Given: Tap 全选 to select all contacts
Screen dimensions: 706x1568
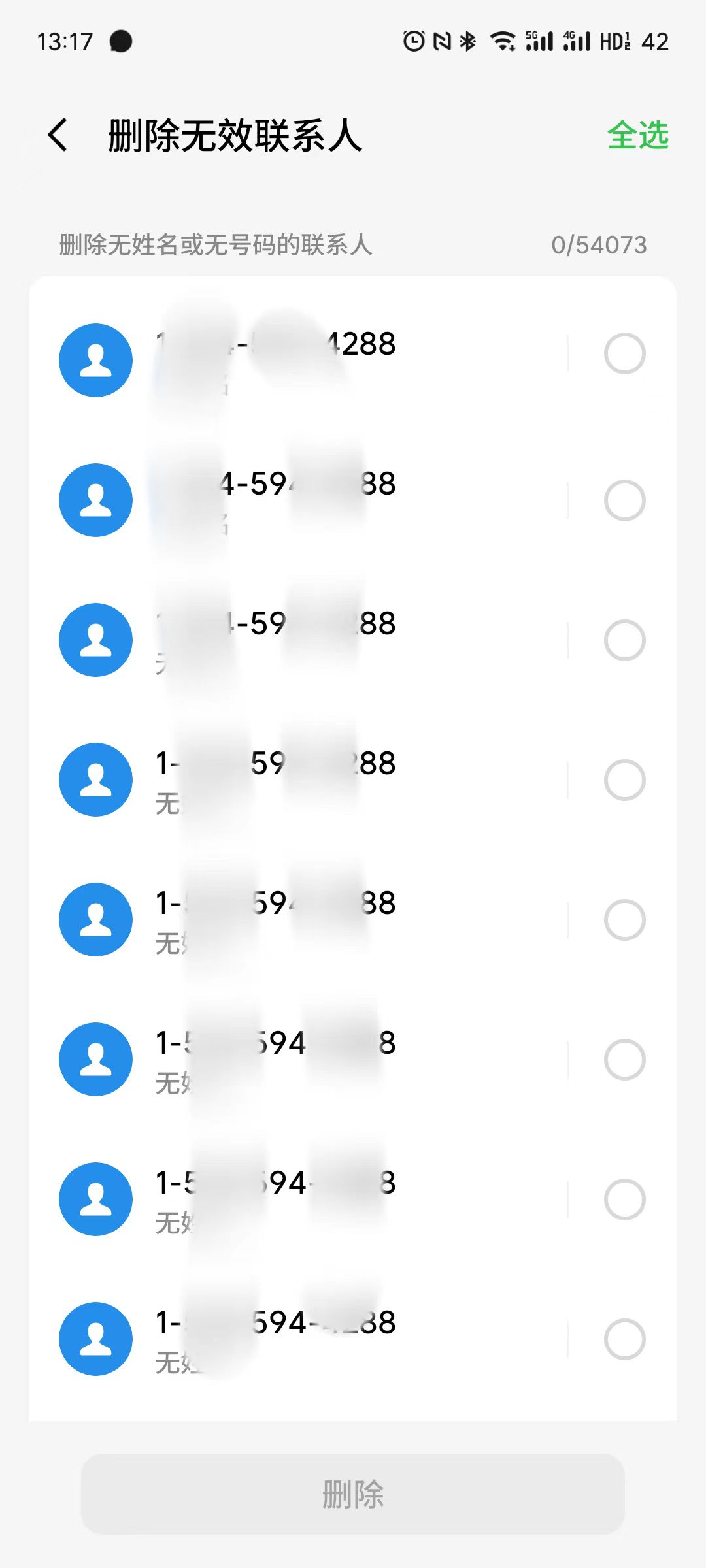Looking at the screenshot, I should click(637, 135).
